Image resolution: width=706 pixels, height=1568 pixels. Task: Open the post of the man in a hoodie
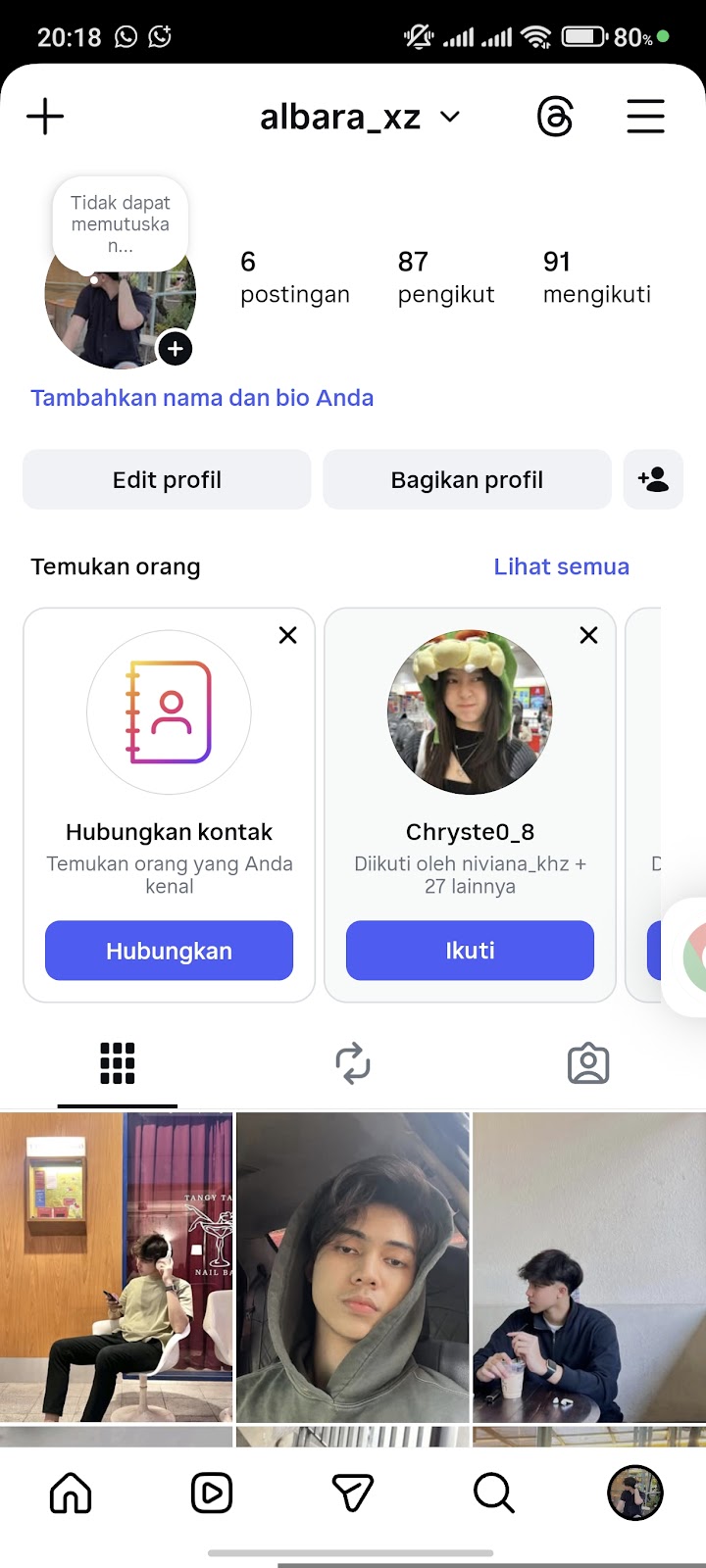coord(353,1266)
